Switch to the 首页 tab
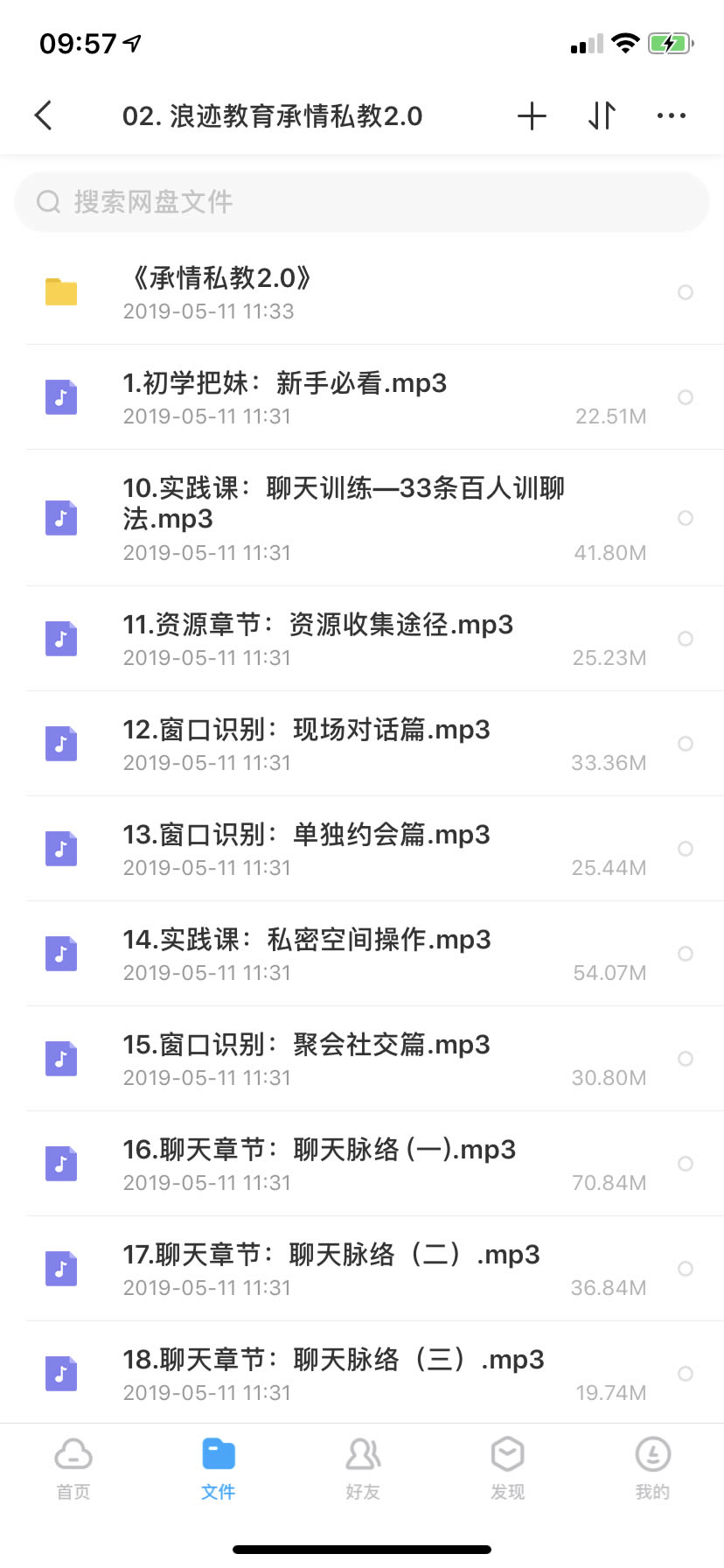The image size is (724, 1568). point(73,1468)
